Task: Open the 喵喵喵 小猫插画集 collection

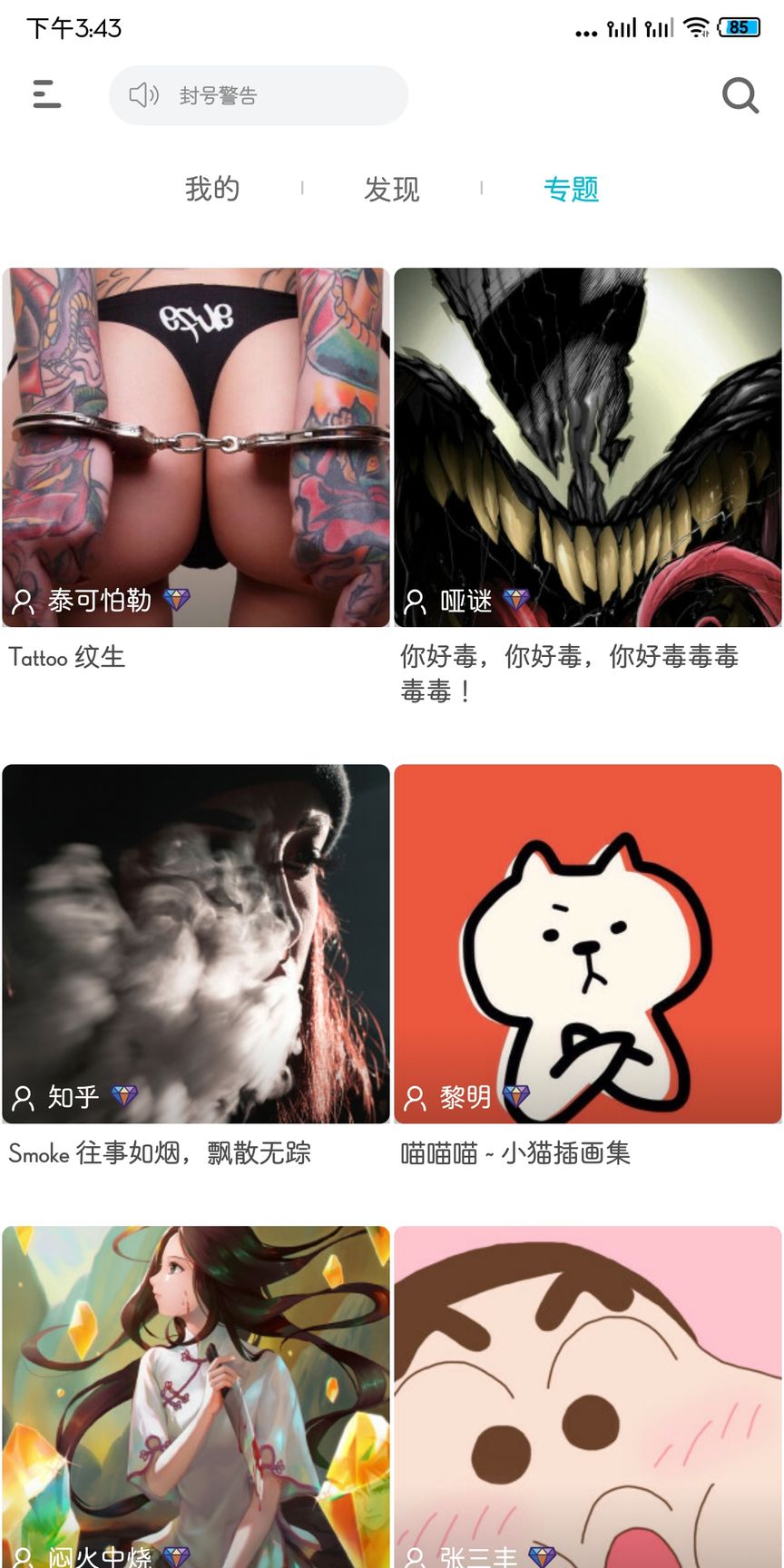Action: click(x=588, y=944)
